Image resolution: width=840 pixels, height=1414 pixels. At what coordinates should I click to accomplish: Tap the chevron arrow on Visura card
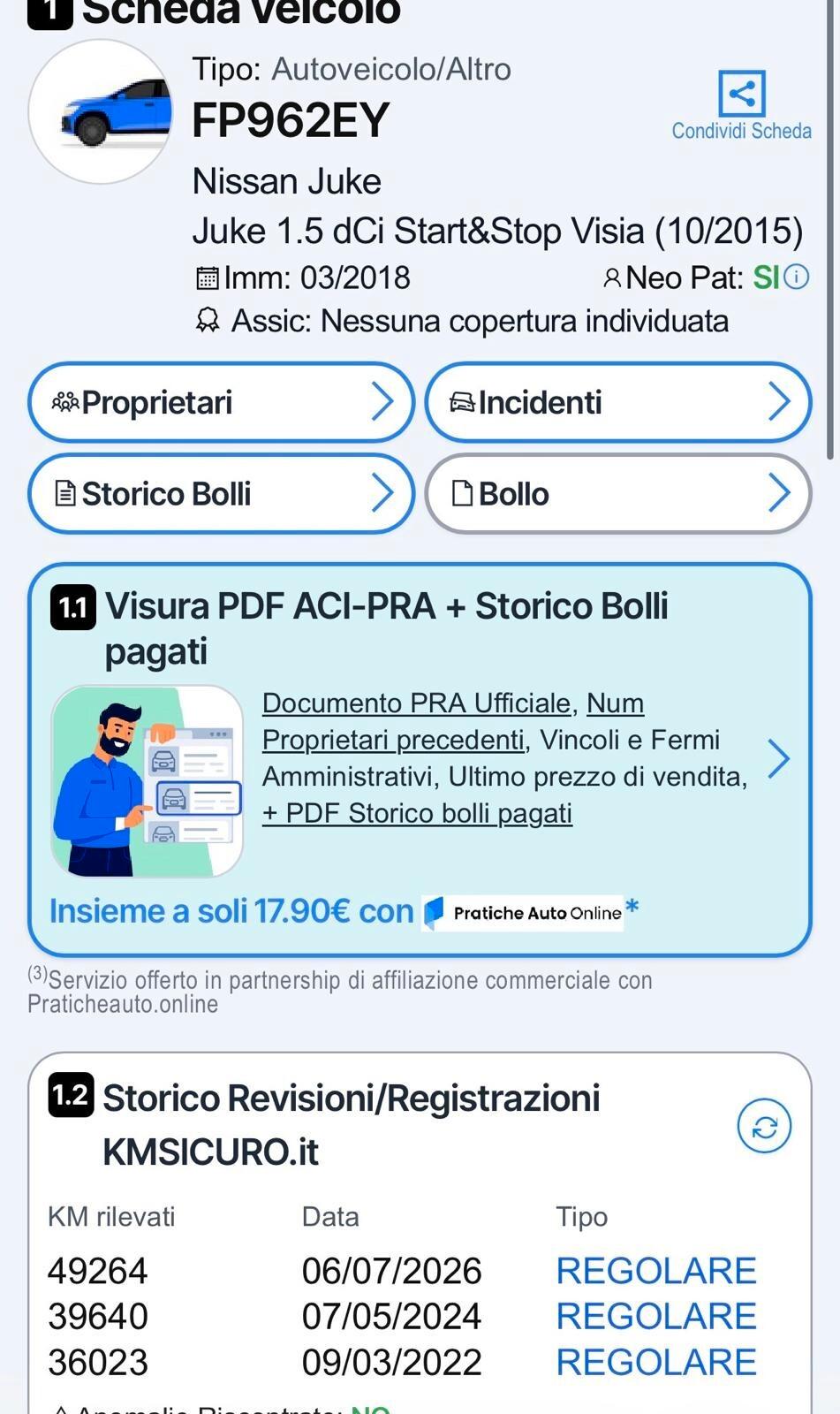[x=778, y=758]
